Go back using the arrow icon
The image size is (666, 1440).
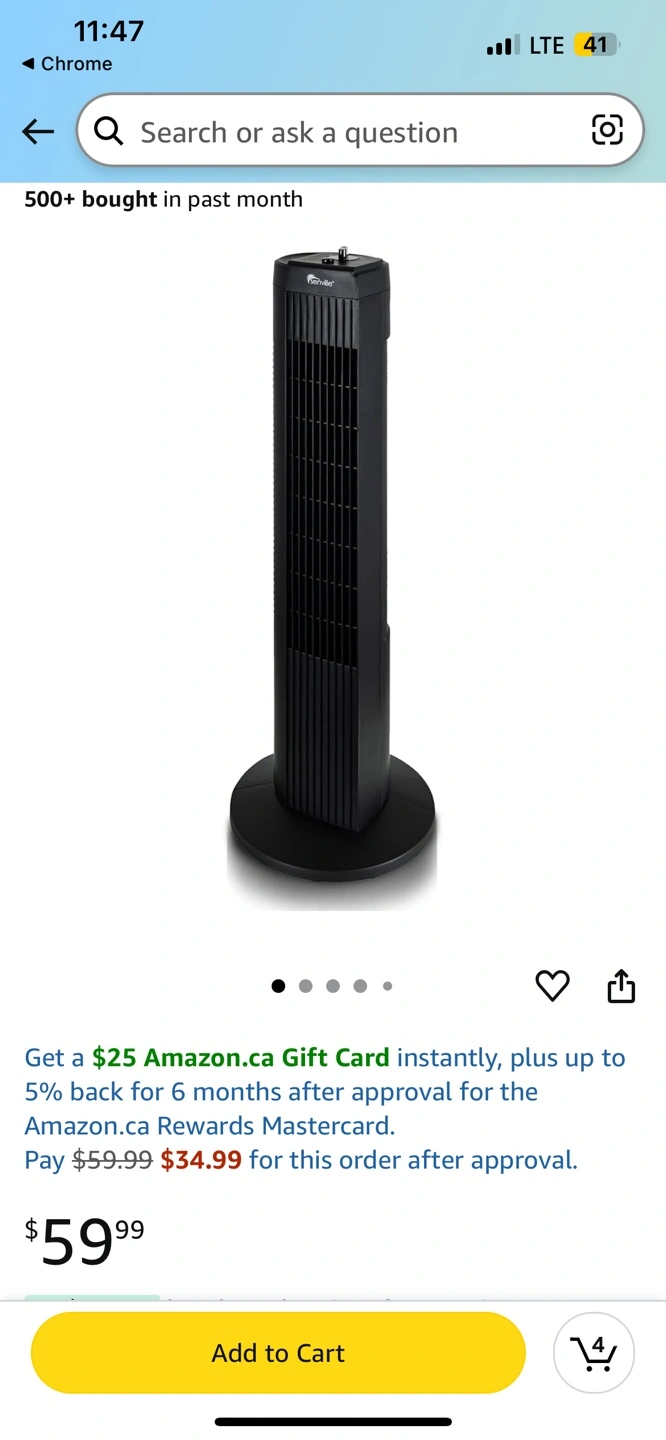[x=38, y=131]
